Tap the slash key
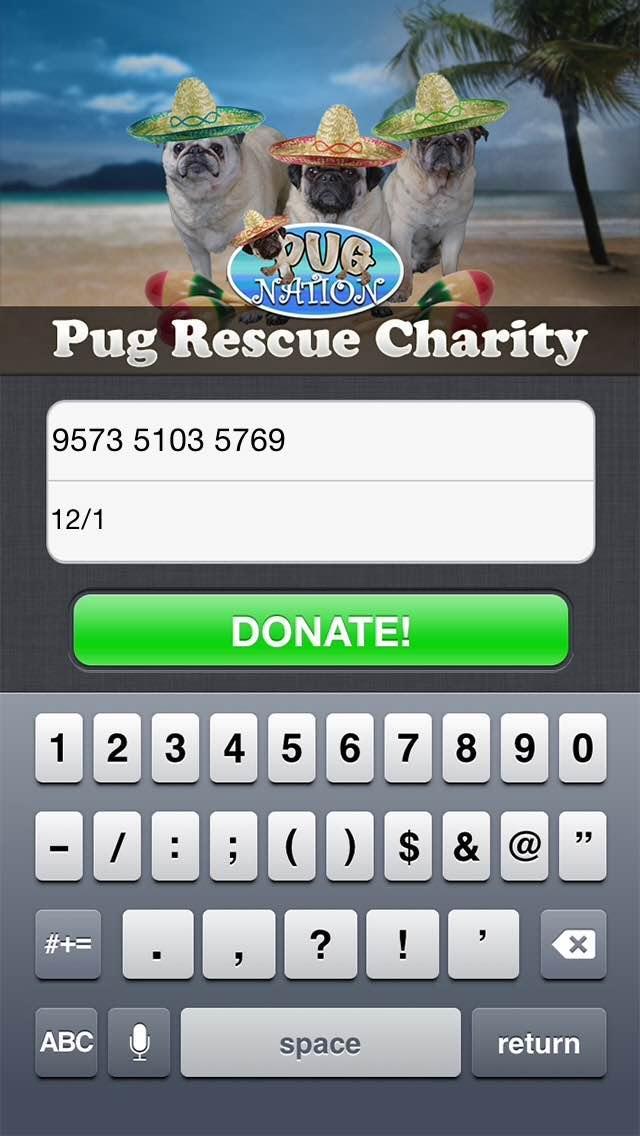Screen dimensions: 640x1136 (x=117, y=846)
